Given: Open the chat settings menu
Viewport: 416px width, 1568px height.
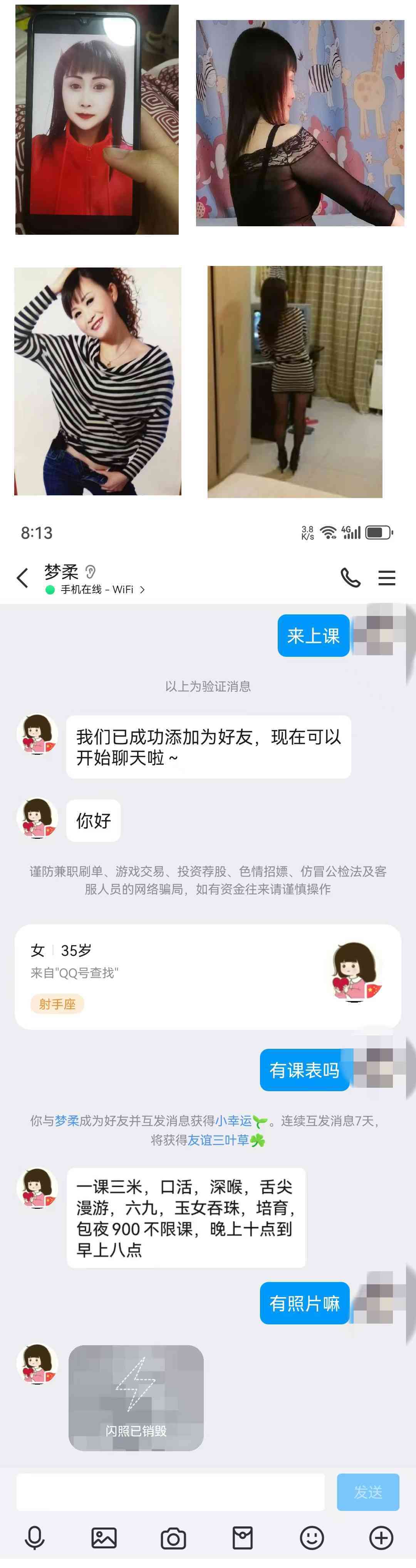Looking at the screenshot, I should 386,578.
